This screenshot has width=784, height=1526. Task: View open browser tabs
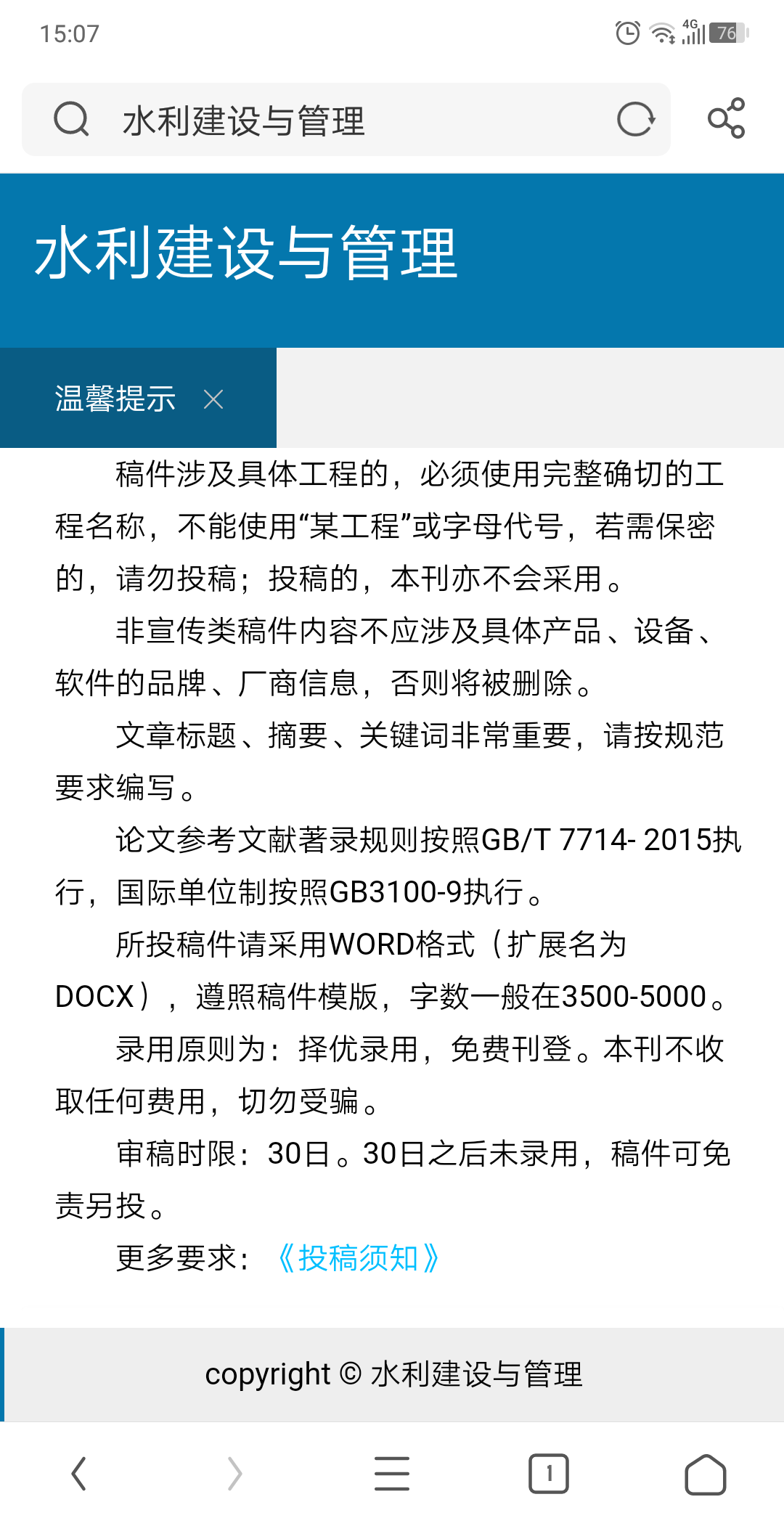(549, 1474)
